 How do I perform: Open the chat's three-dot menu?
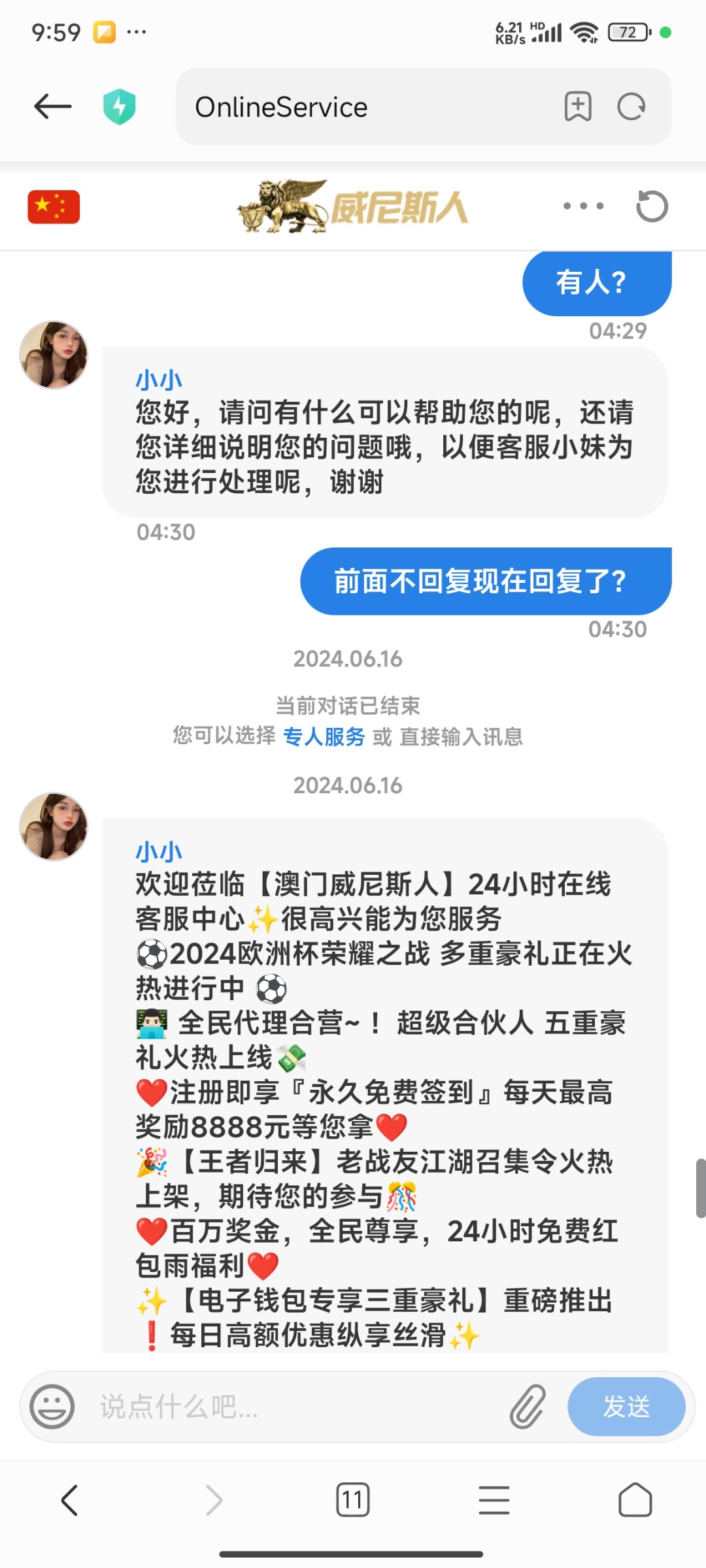(x=583, y=206)
